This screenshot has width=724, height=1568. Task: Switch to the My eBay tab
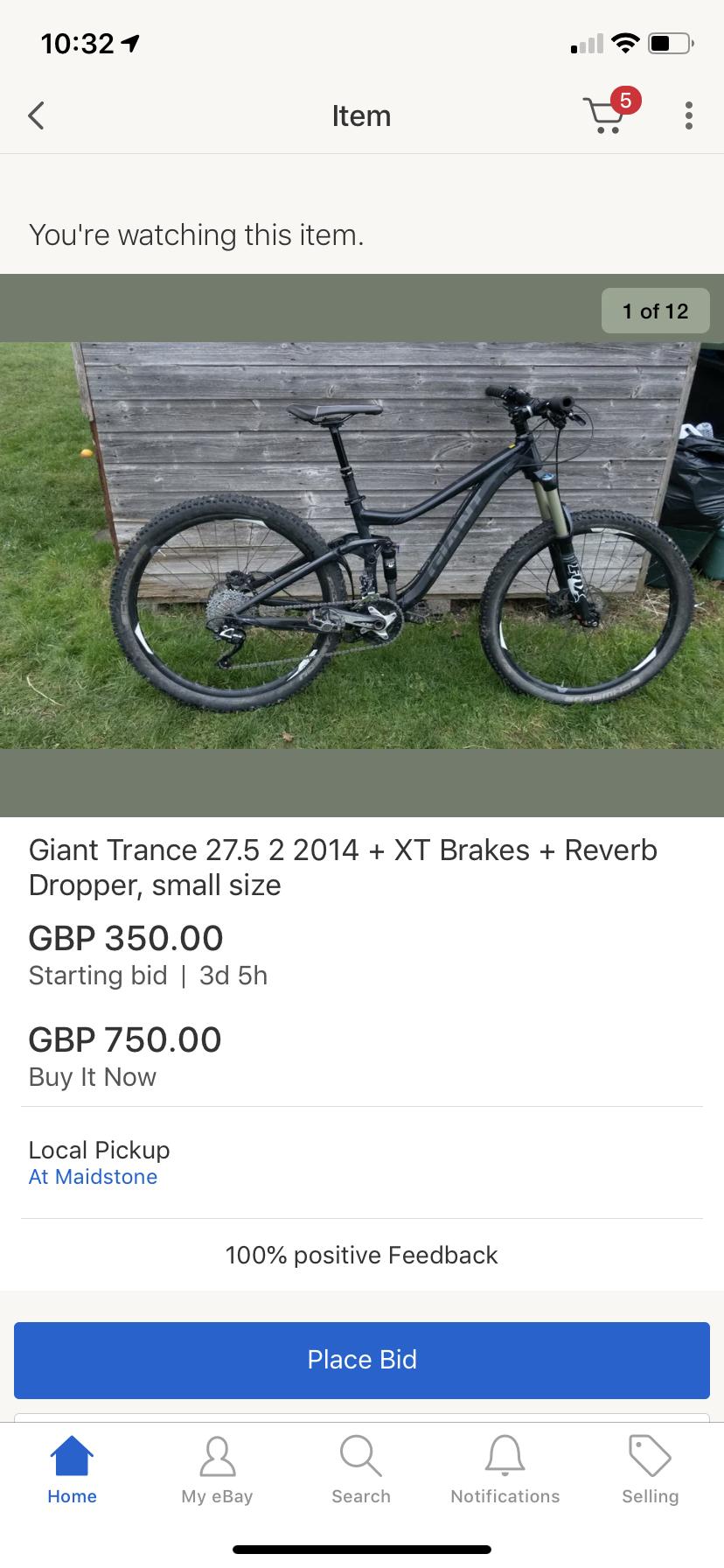click(x=216, y=1470)
